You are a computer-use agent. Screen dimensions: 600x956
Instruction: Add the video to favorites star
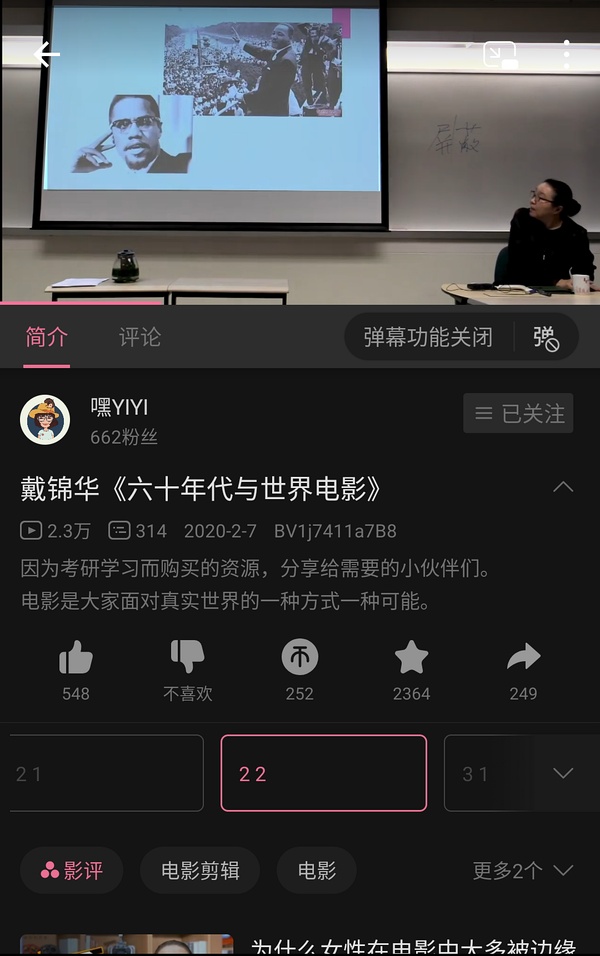pos(411,658)
